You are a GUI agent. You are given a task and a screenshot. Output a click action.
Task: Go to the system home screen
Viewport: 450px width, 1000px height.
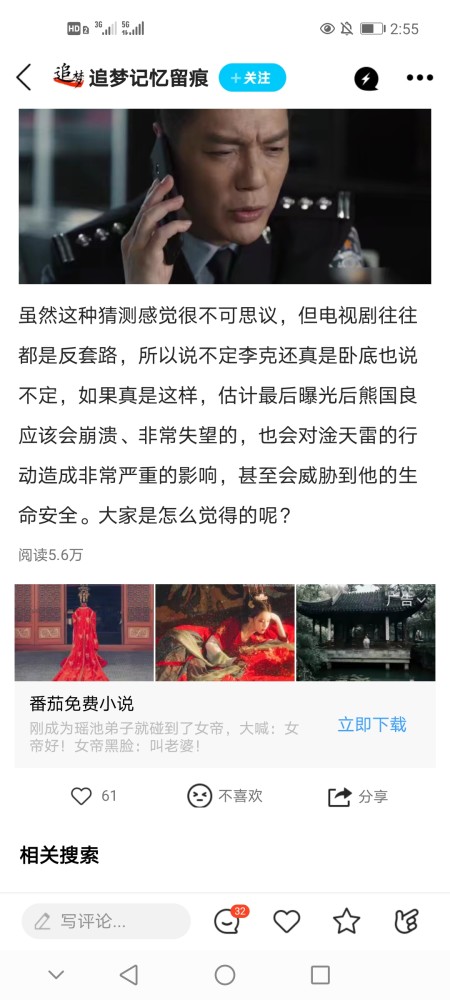[x=225, y=974]
